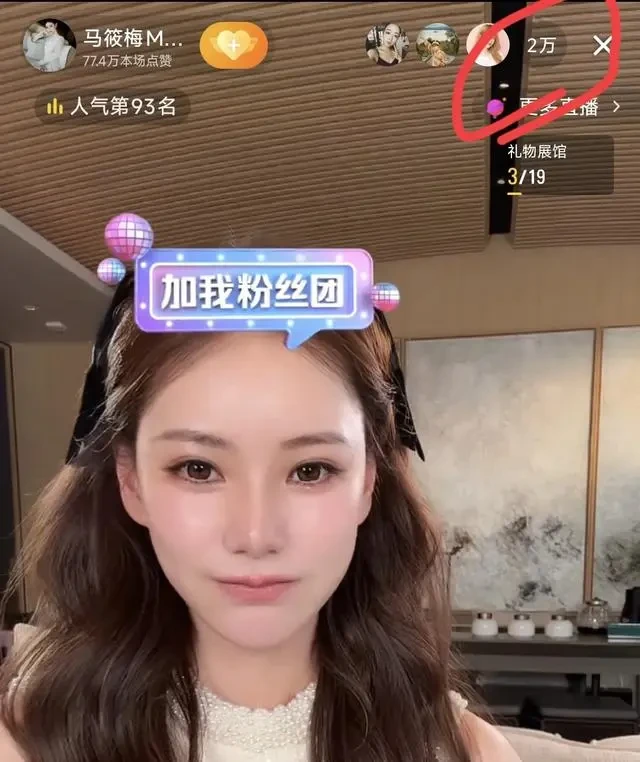Open the third top viewer avatar

pos(488,45)
